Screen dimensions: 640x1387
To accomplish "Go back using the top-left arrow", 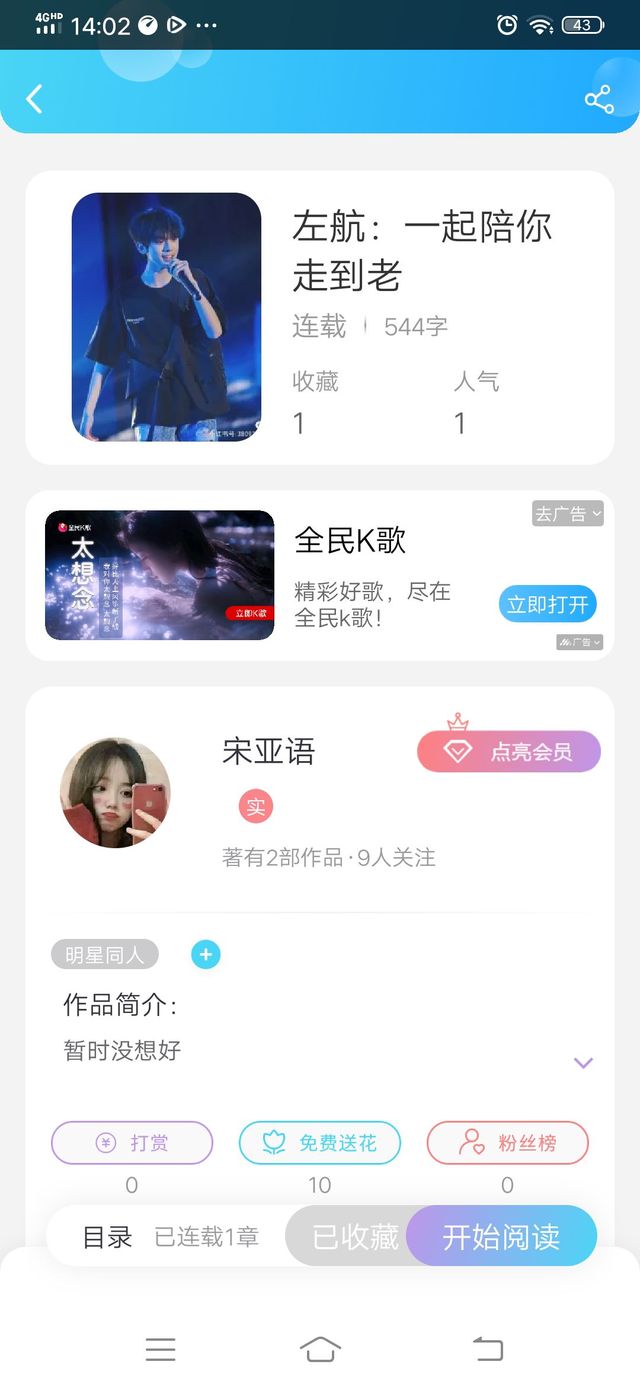I will (x=34, y=99).
